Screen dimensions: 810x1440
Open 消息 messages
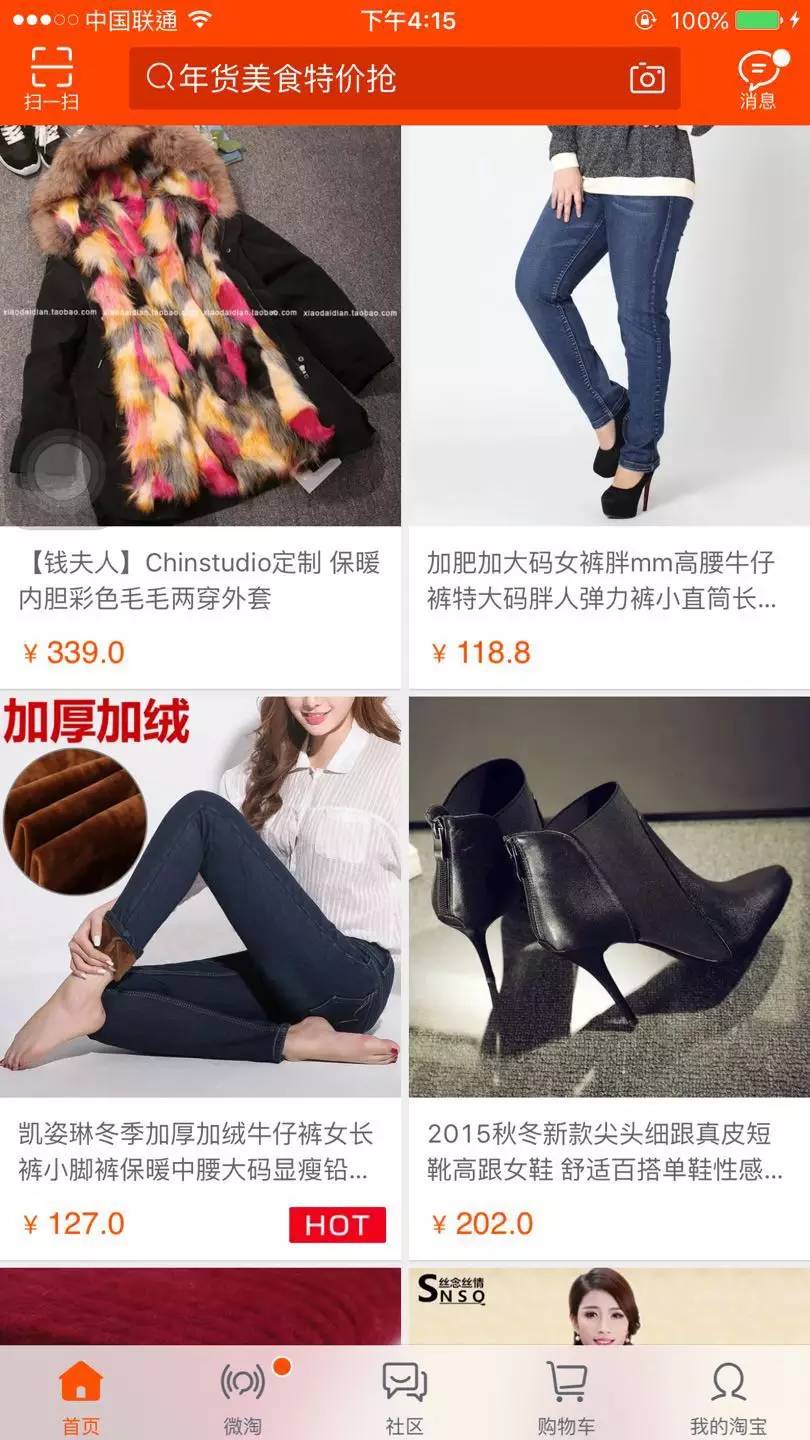(x=758, y=78)
